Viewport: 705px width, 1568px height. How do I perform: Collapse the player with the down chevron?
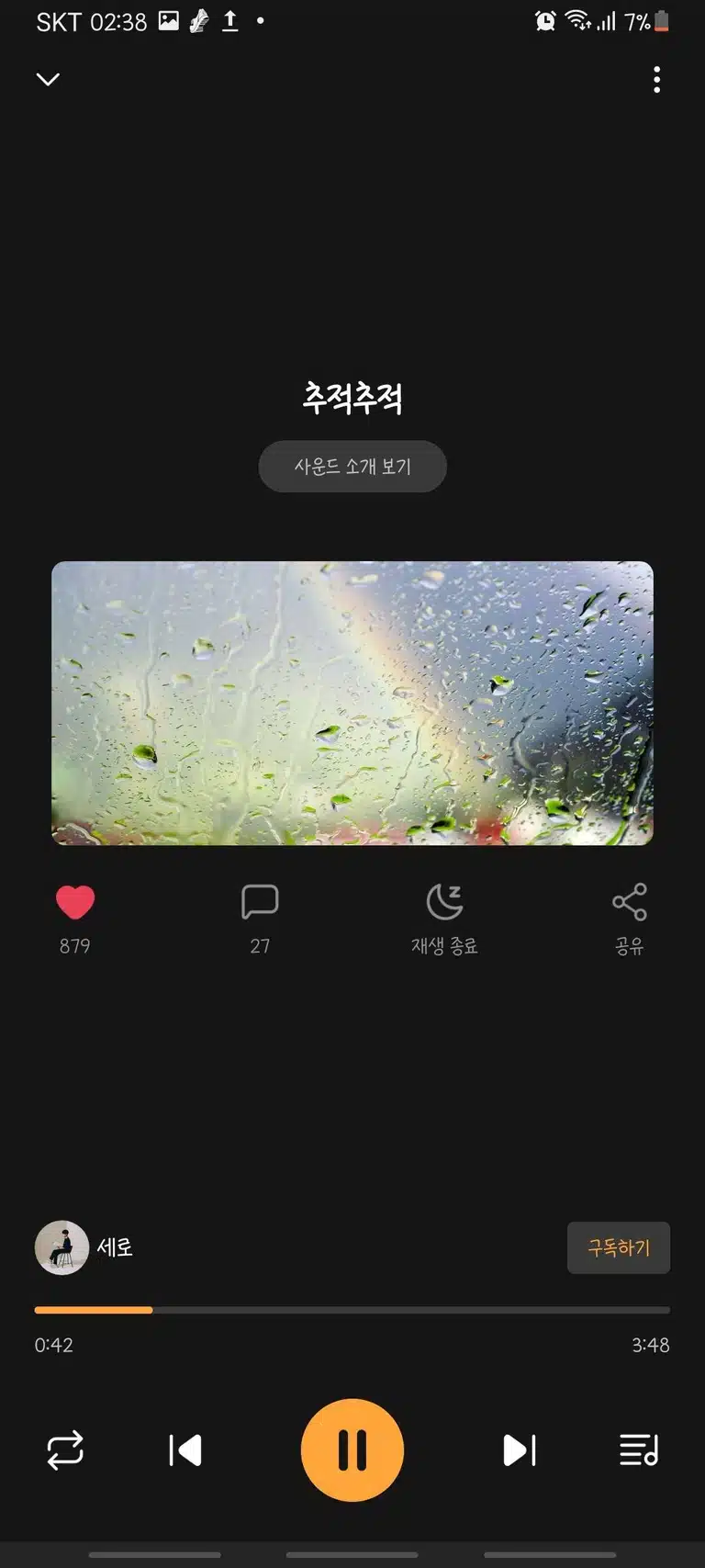48,79
